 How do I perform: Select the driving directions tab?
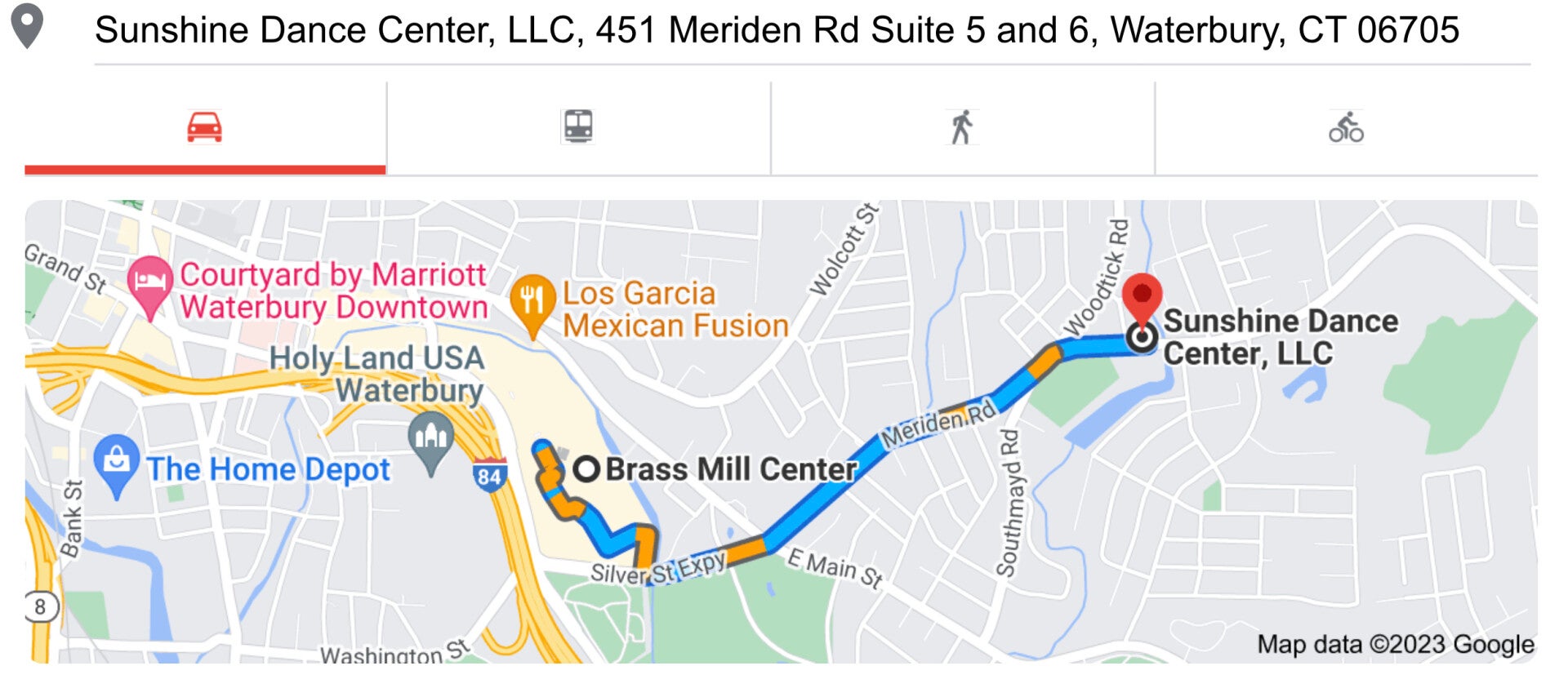(204, 127)
